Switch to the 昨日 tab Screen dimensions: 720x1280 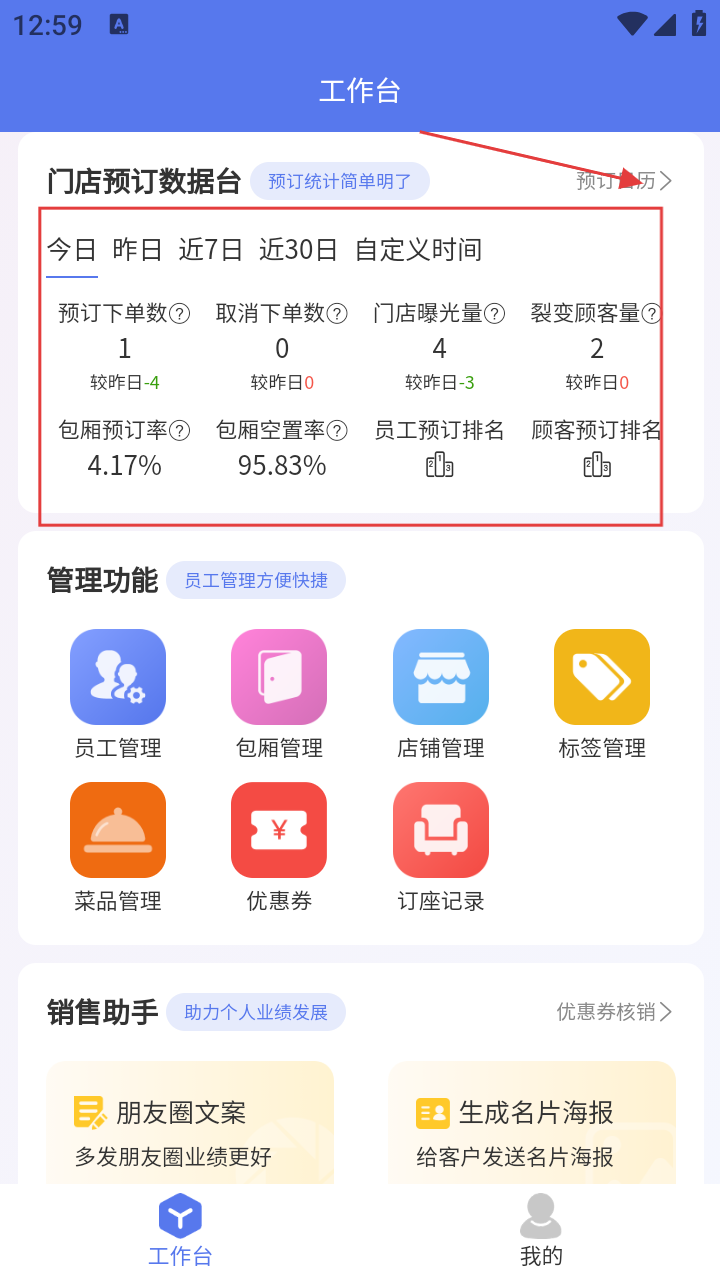point(138,250)
